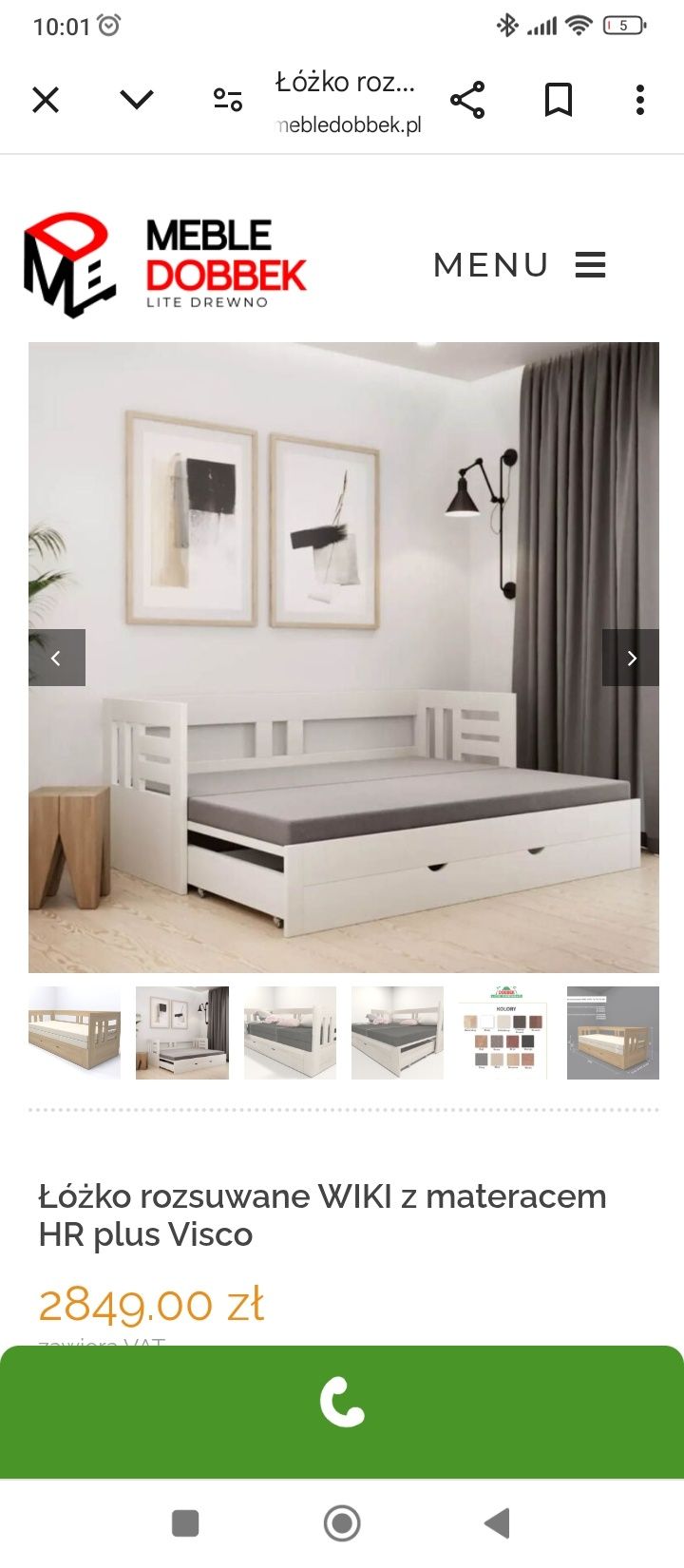The image size is (684, 1568).
Task: Select the first thumbnail of oak bed
Action: tap(75, 1033)
